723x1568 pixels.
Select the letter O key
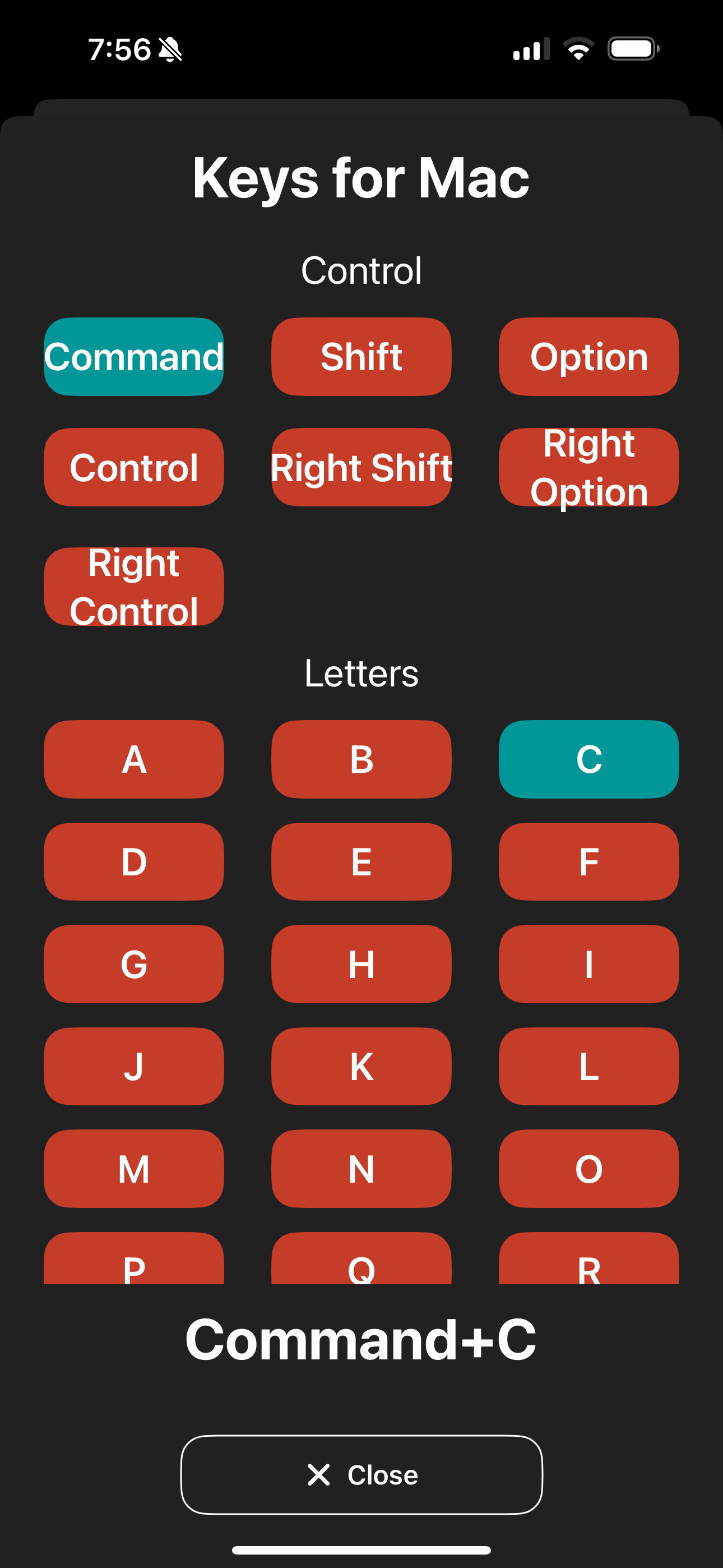(x=588, y=1168)
